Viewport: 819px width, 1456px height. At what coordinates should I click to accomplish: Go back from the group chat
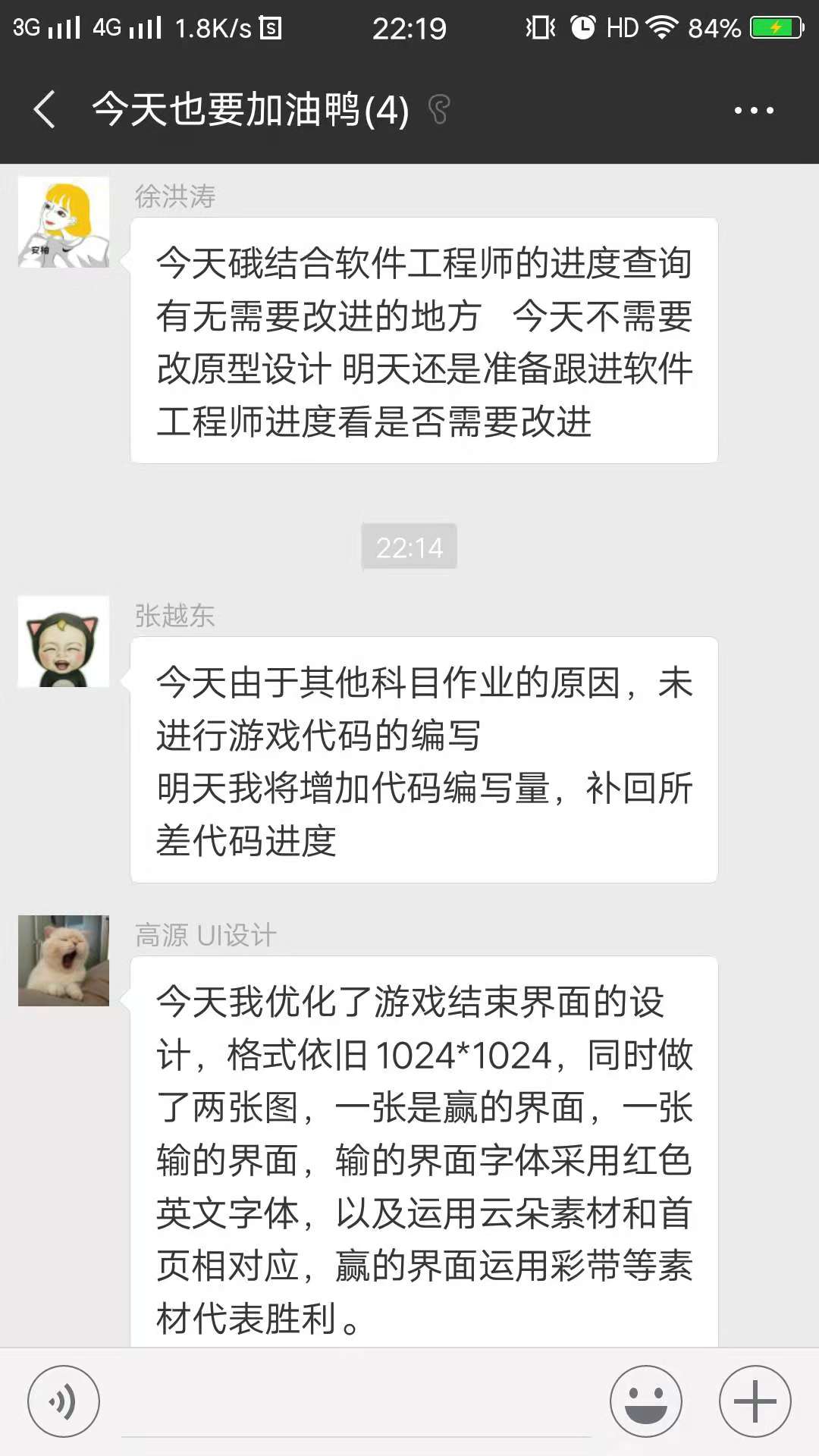click(x=45, y=110)
